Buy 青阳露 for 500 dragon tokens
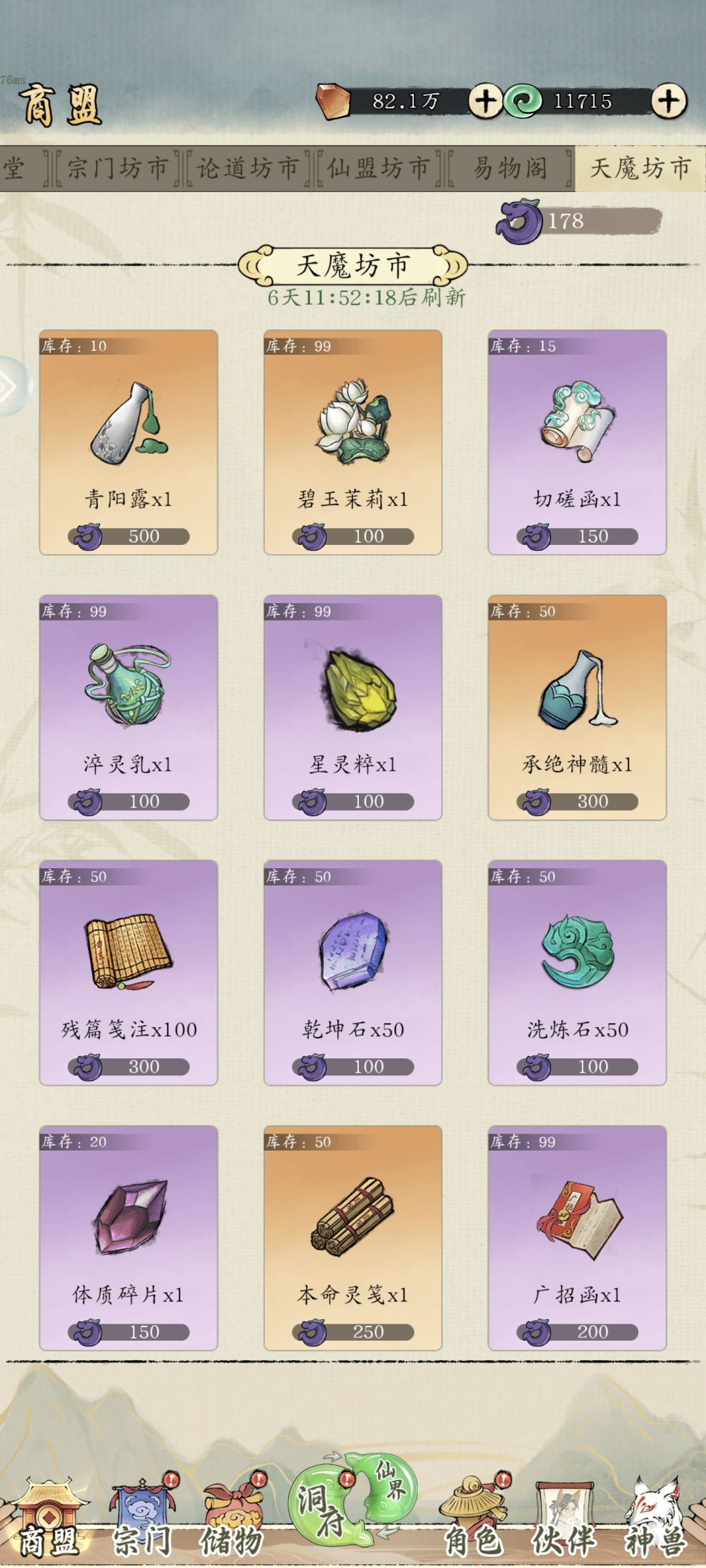The image size is (706, 1568). point(129,536)
